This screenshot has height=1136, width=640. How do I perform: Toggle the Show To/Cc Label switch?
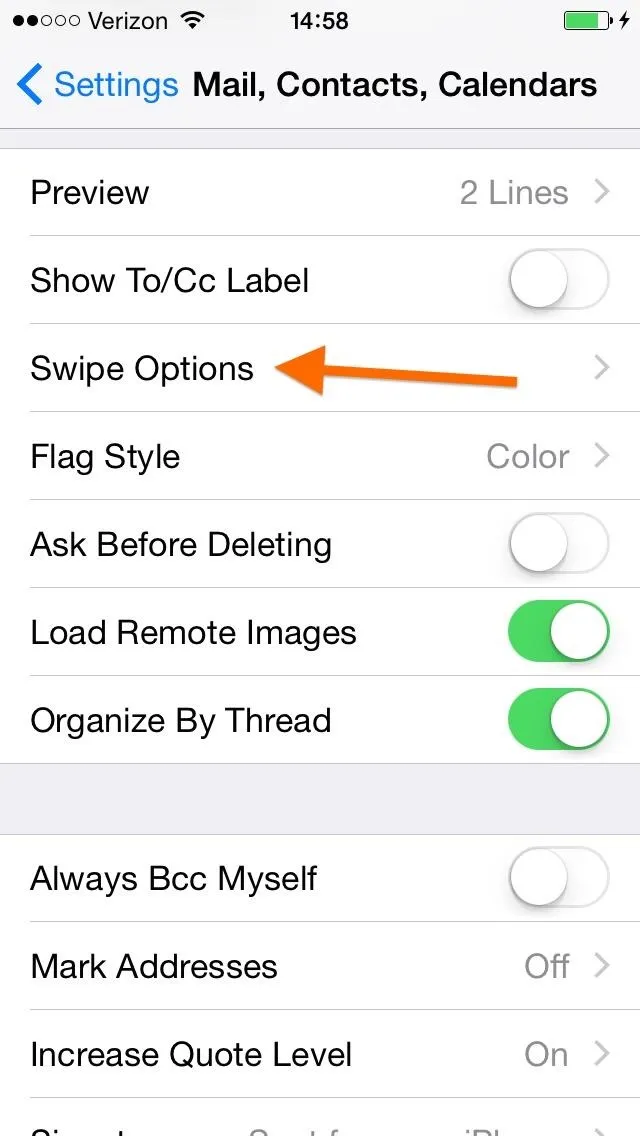(558, 280)
